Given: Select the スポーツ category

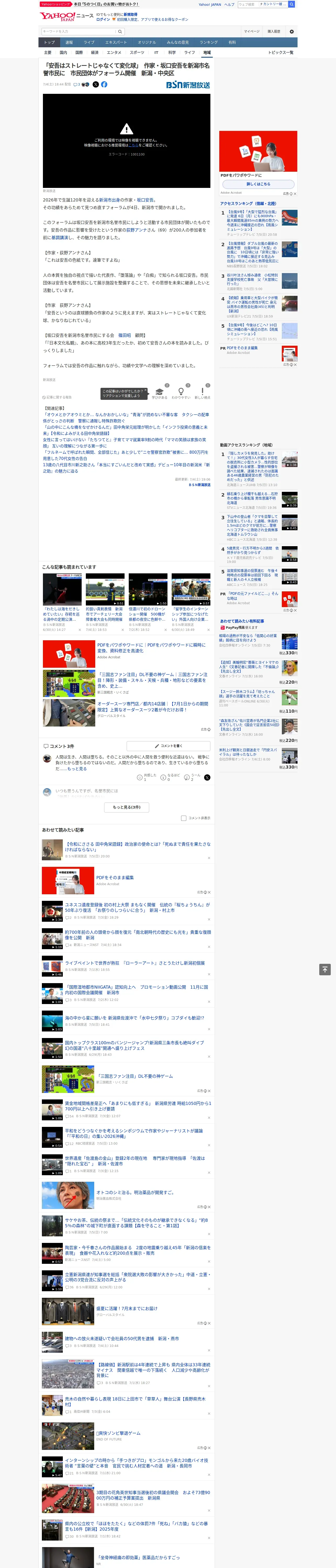Looking at the screenshot, I should pyautogui.click(x=137, y=52).
